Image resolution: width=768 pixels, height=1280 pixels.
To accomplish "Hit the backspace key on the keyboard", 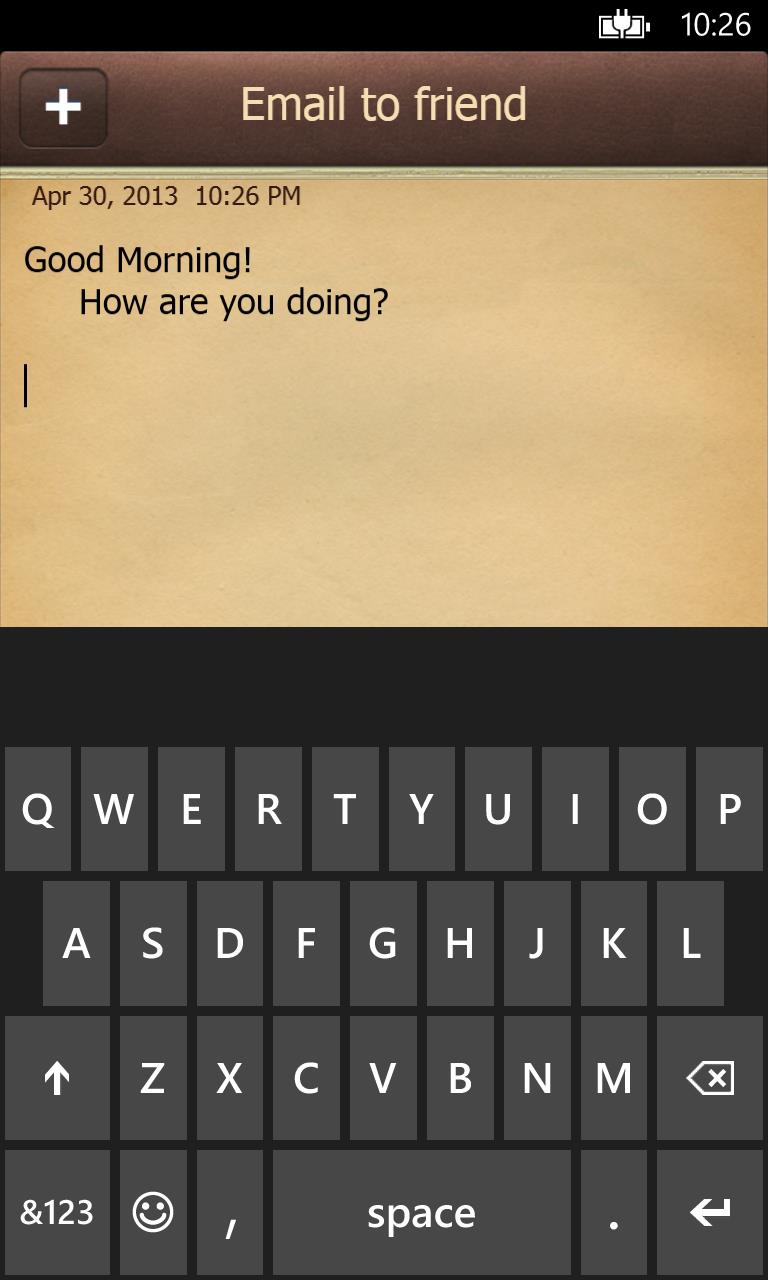I will 710,1077.
